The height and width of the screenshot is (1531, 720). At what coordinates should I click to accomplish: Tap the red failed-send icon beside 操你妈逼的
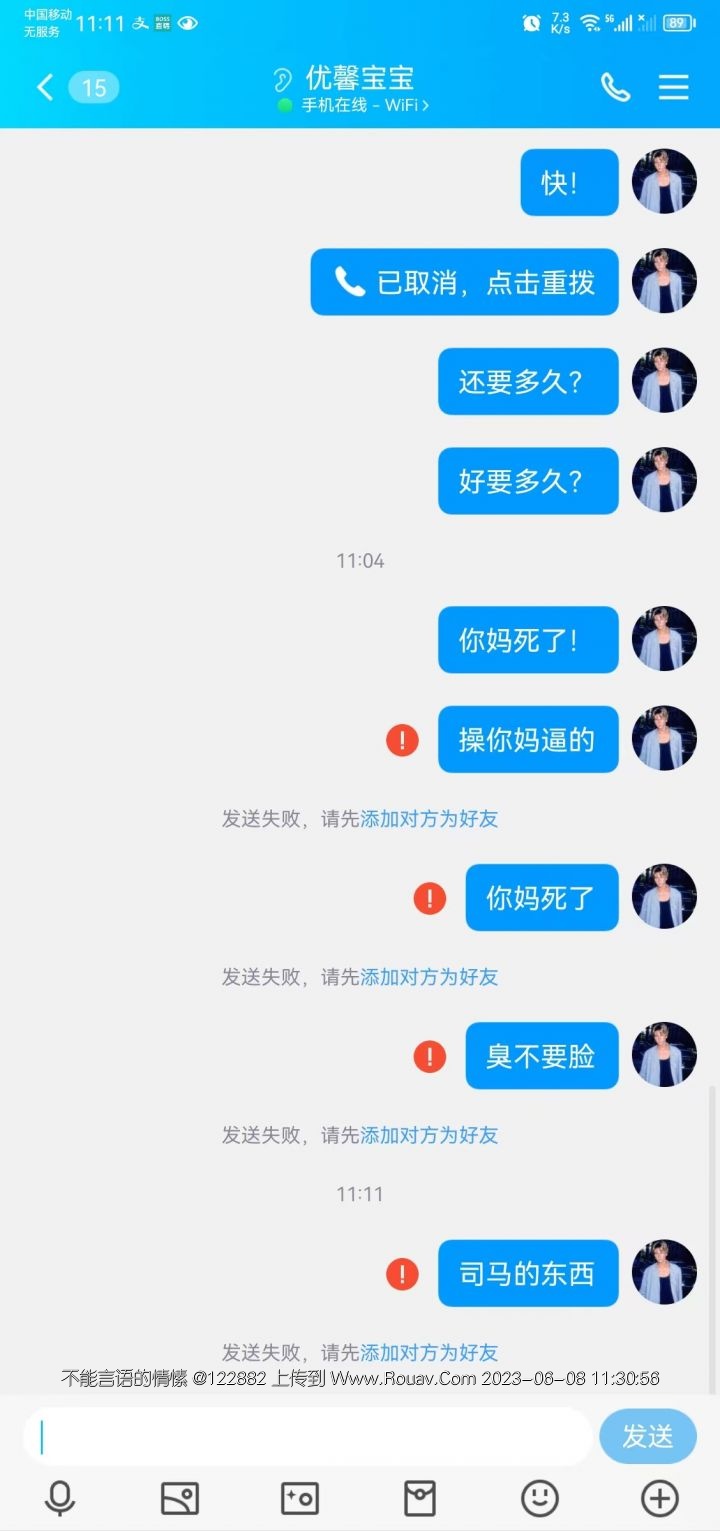402,740
